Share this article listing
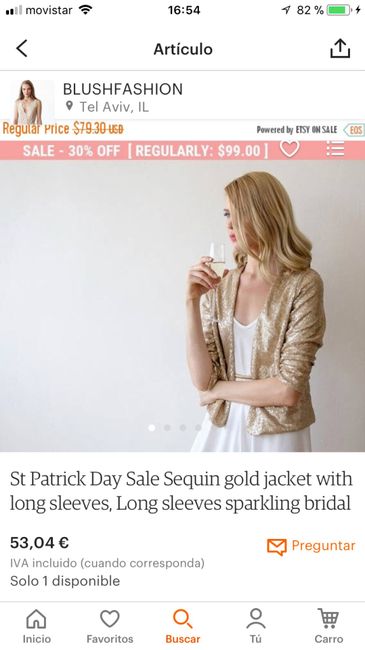365x650 pixels. click(x=340, y=49)
